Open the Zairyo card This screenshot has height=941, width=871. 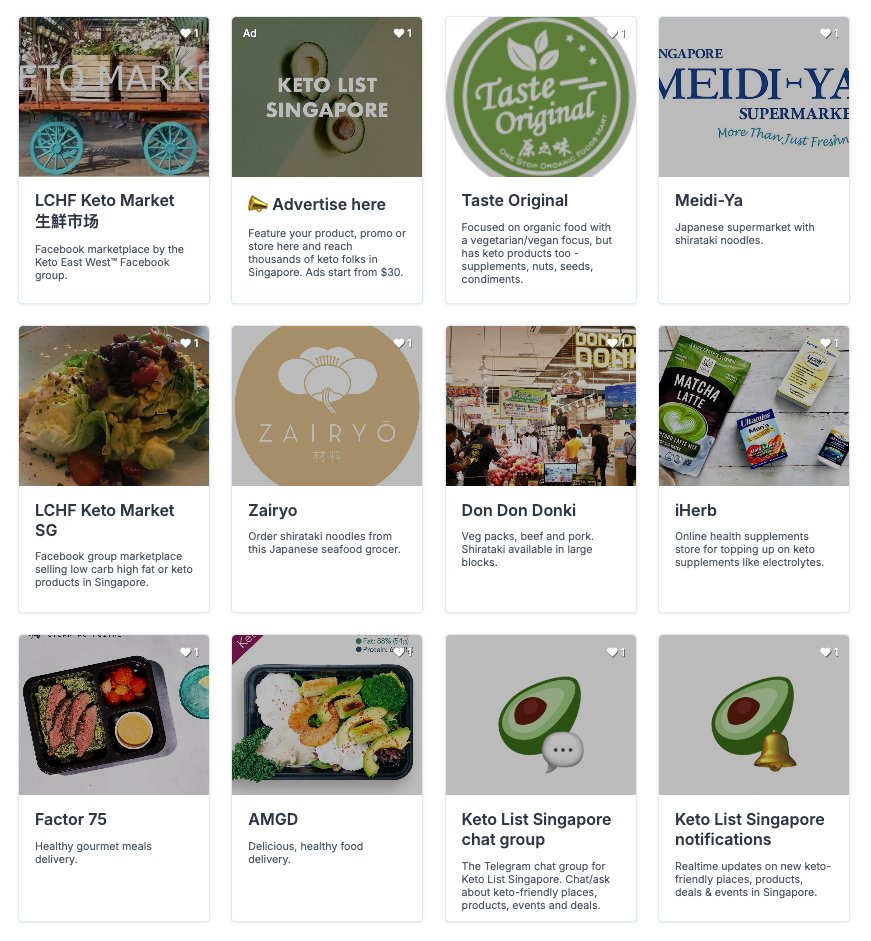[x=272, y=510]
